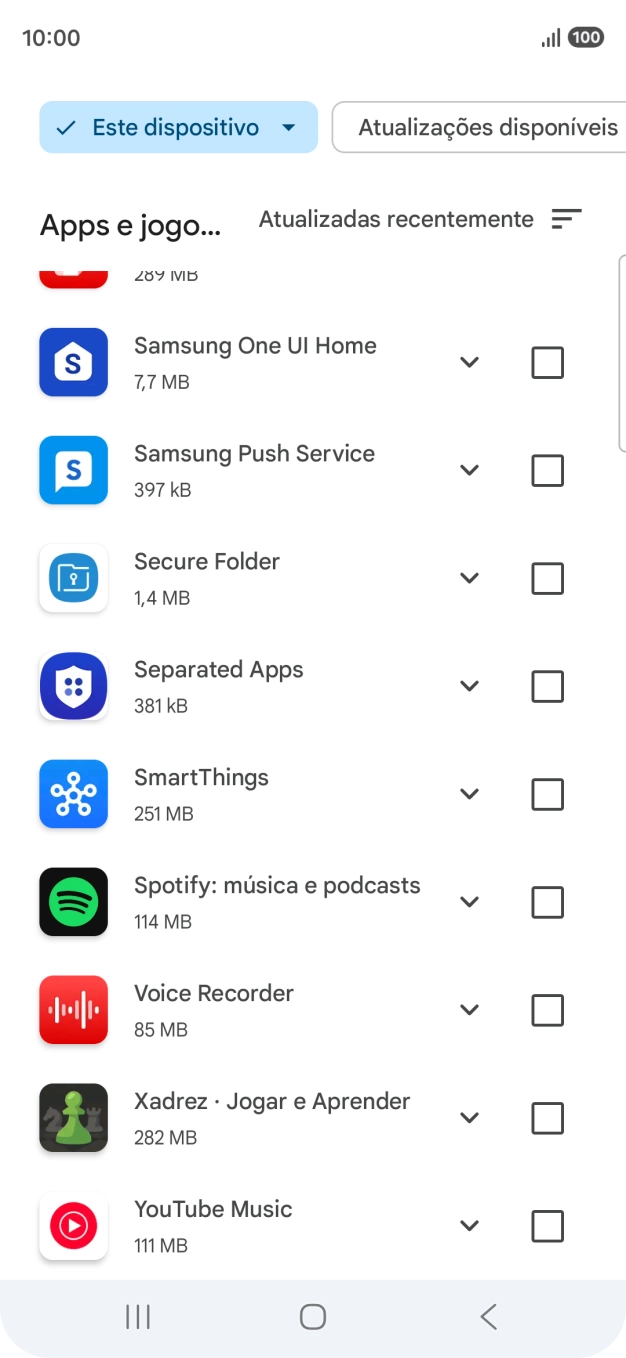The width and height of the screenshot is (626, 1358).
Task: Expand Voice Recorder details
Action: tap(469, 1010)
